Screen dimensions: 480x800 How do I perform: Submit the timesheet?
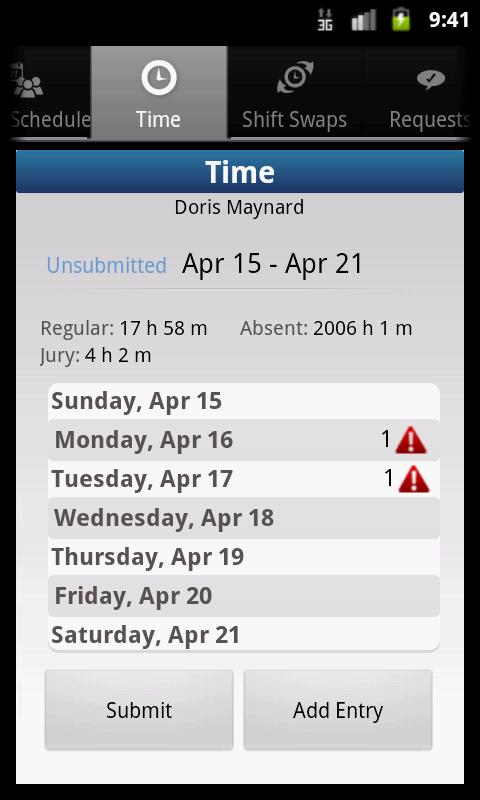coord(139,710)
